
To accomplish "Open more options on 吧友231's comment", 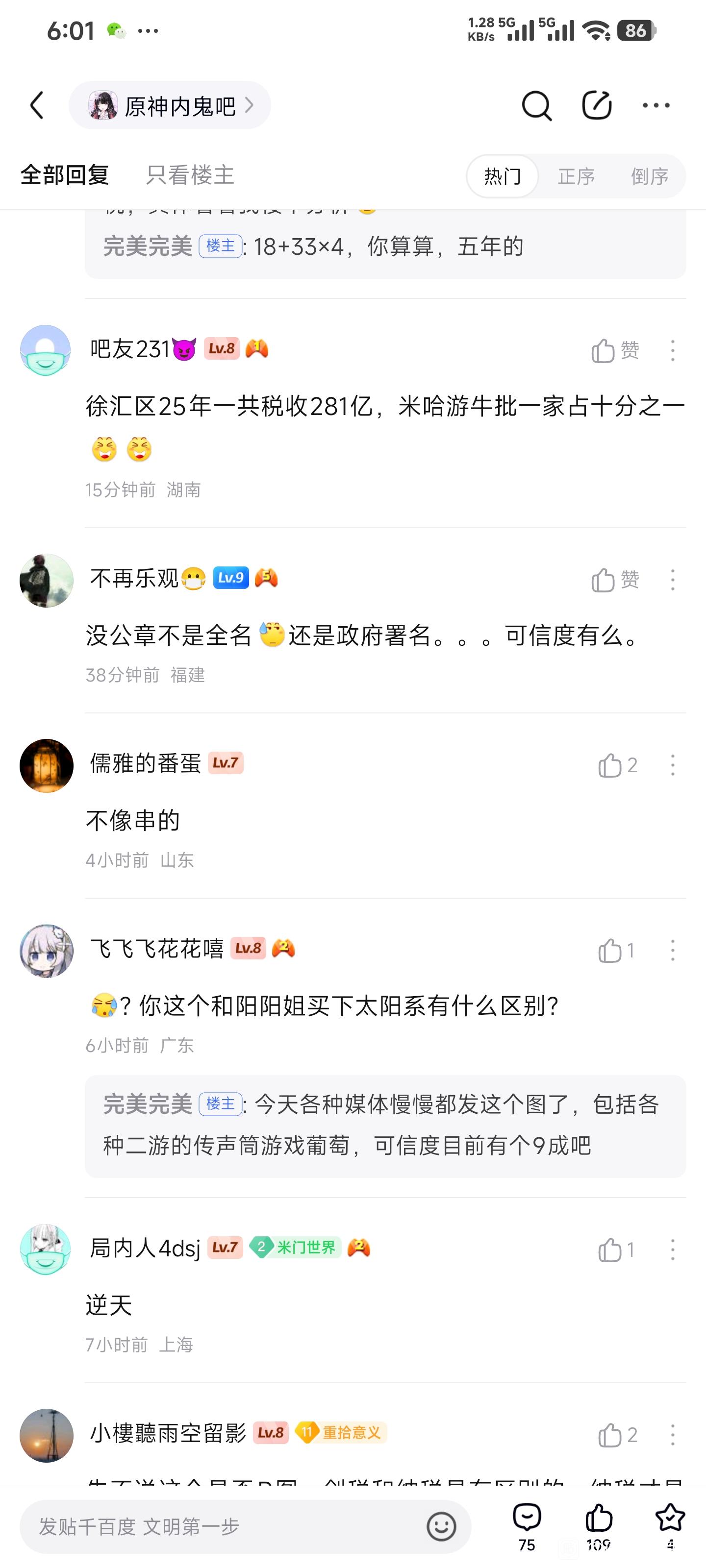I will click(x=673, y=351).
